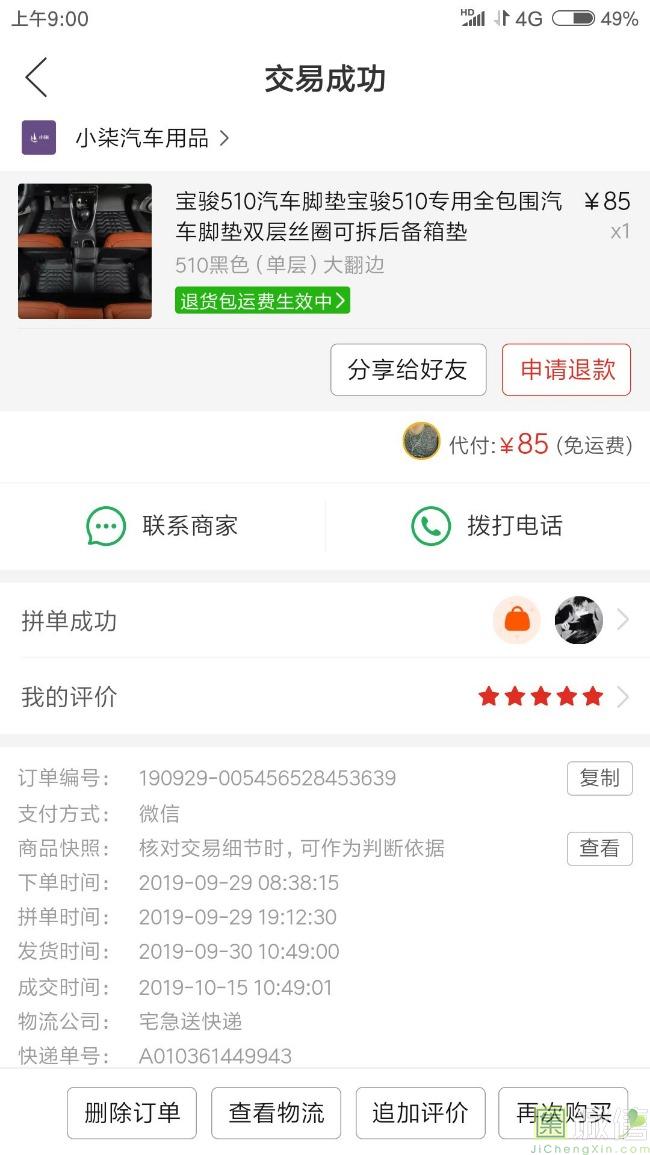Screen dimensions: 650x1155
Task: Tap 查看物流 to track shipping
Action: [276, 1113]
